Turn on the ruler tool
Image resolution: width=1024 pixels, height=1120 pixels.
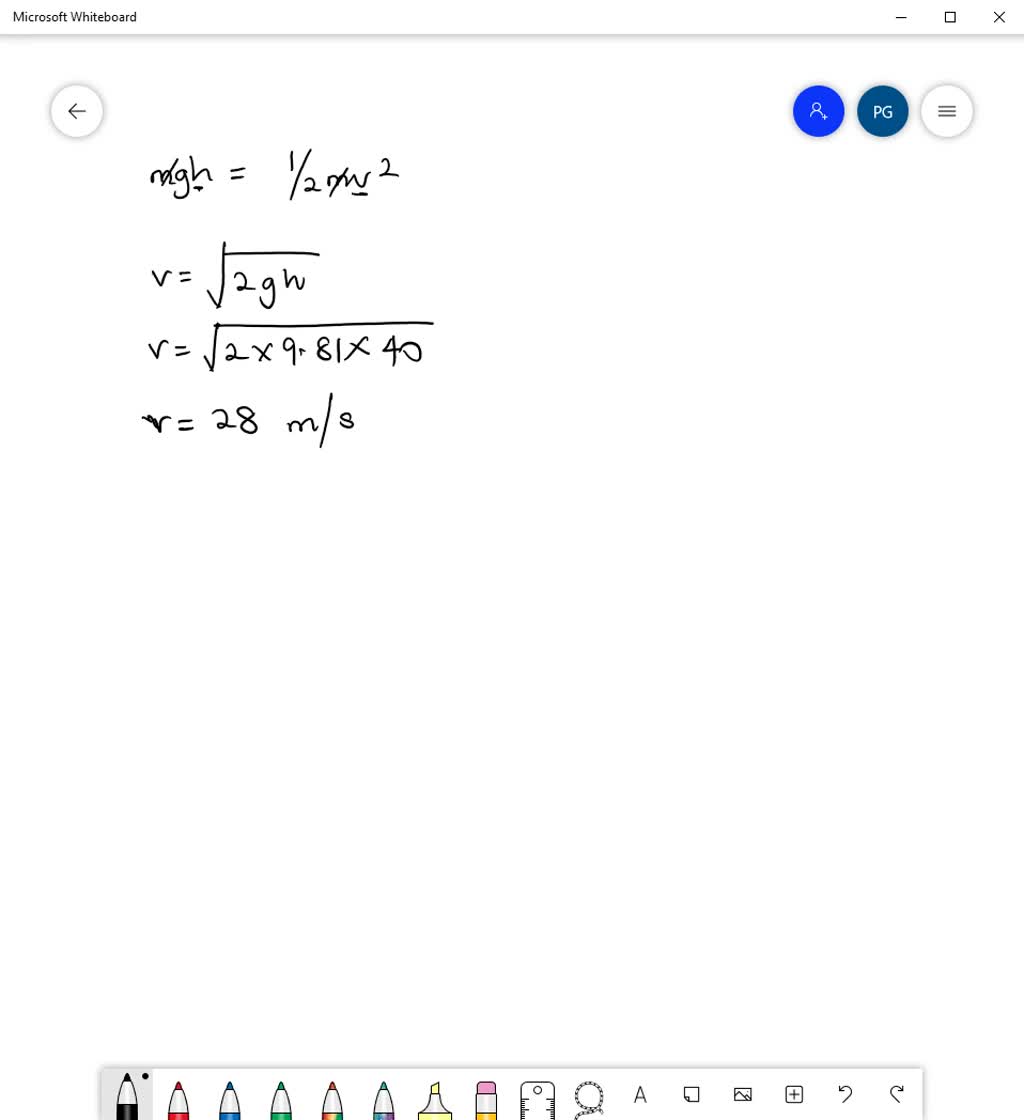coord(537,1099)
